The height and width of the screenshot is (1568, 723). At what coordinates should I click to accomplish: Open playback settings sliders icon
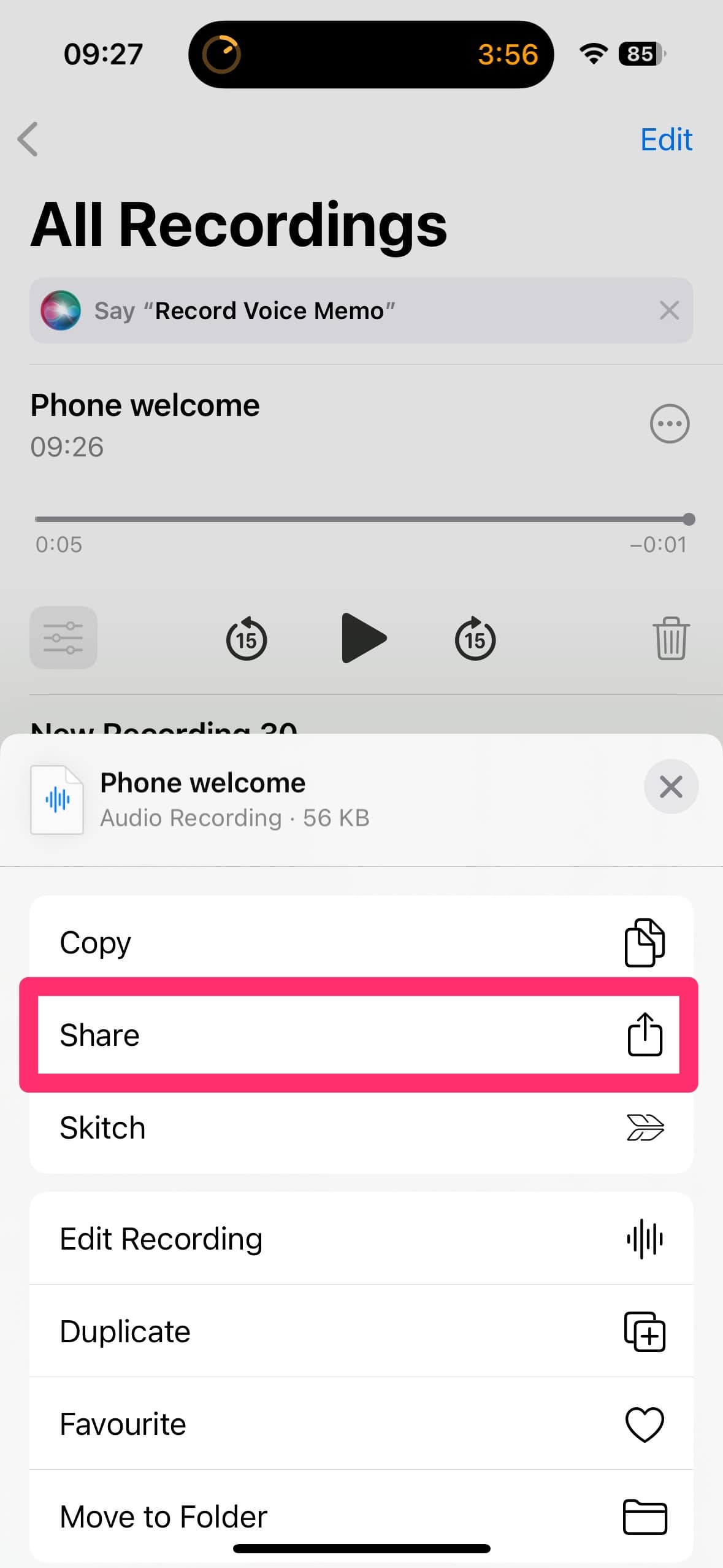coord(63,637)
